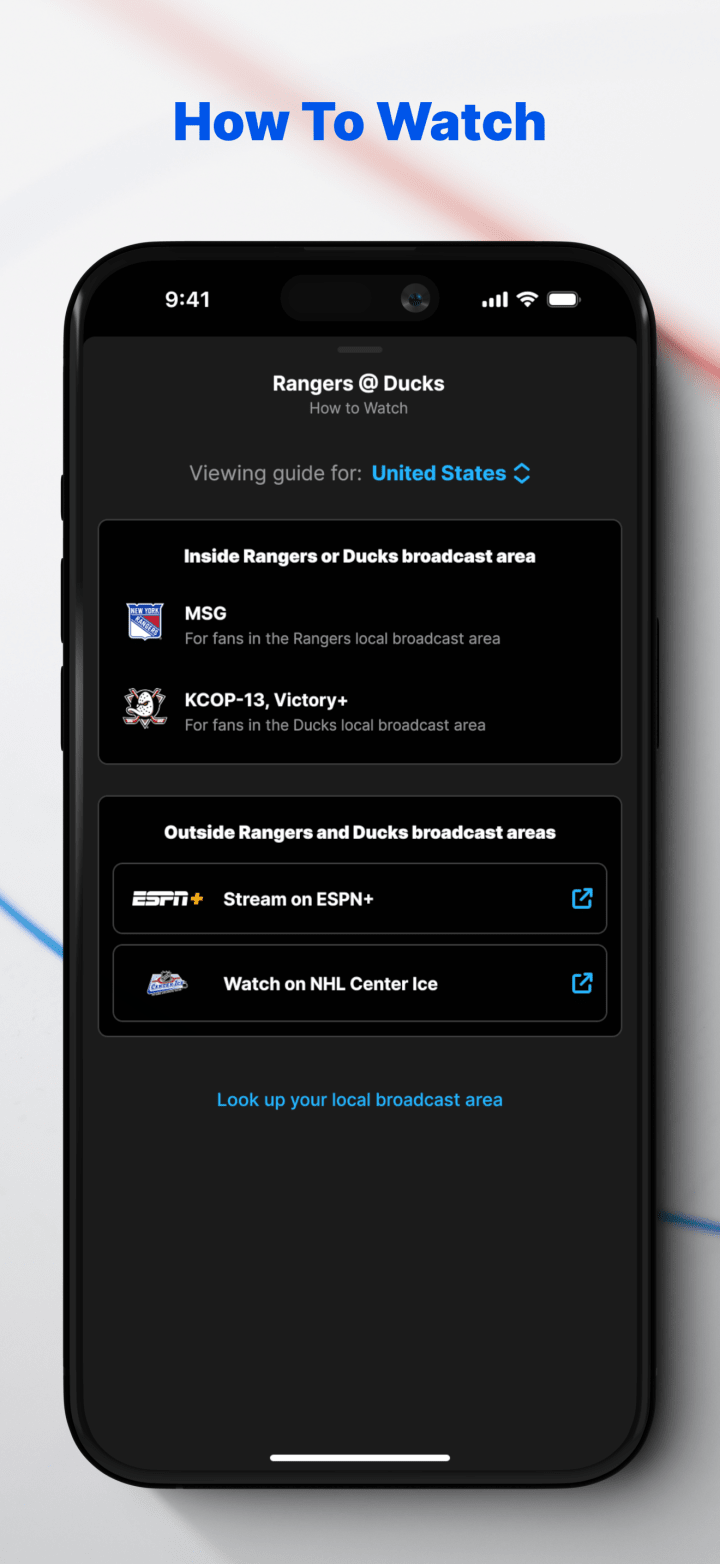
Task: Tap the Rangers @ Ducks title
Action: (x=358, y=383)
